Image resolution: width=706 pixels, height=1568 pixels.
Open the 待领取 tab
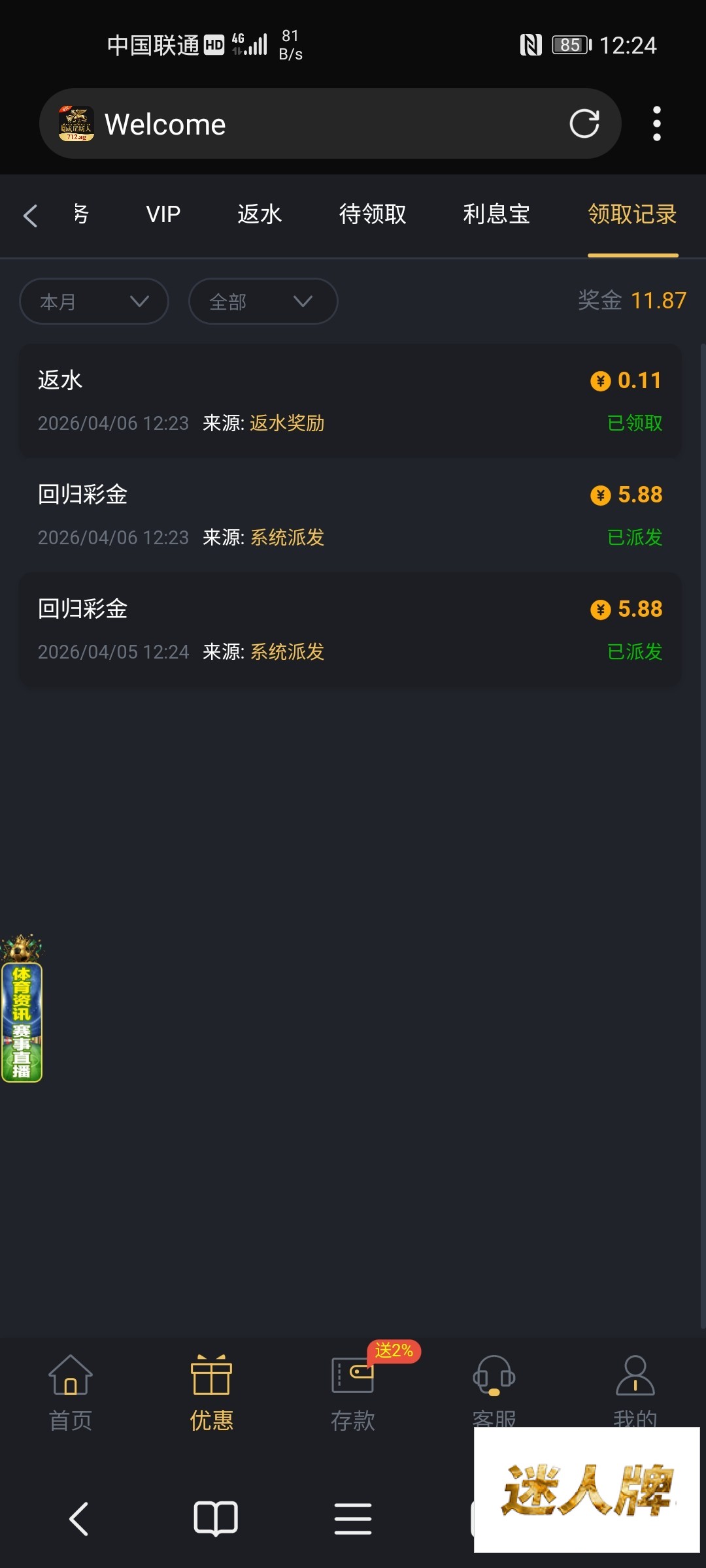(373, 214)
